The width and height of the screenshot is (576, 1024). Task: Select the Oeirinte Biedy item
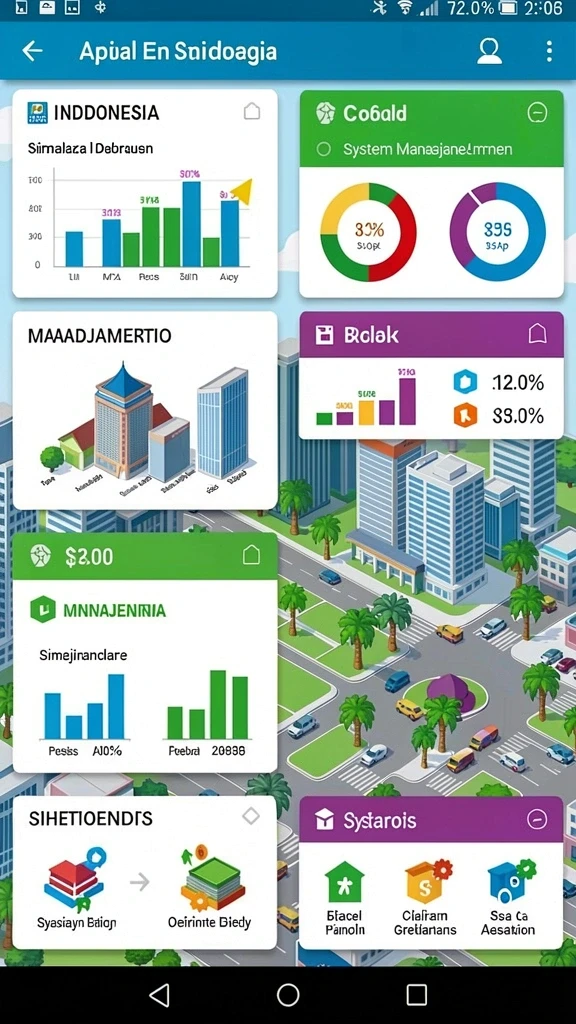click(x=209, y=888)
